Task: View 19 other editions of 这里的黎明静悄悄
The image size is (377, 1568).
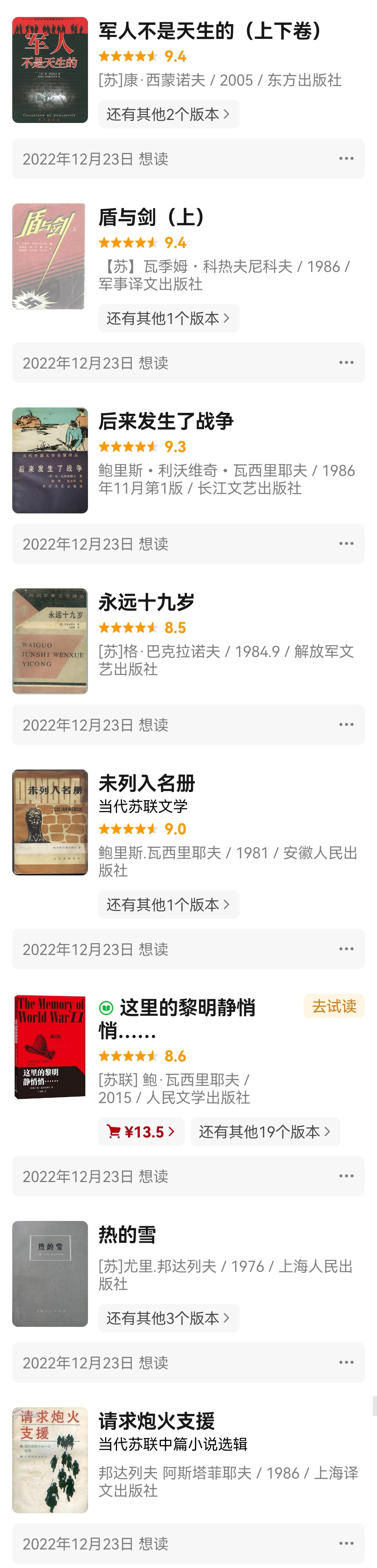Action: coord(265,1131)
